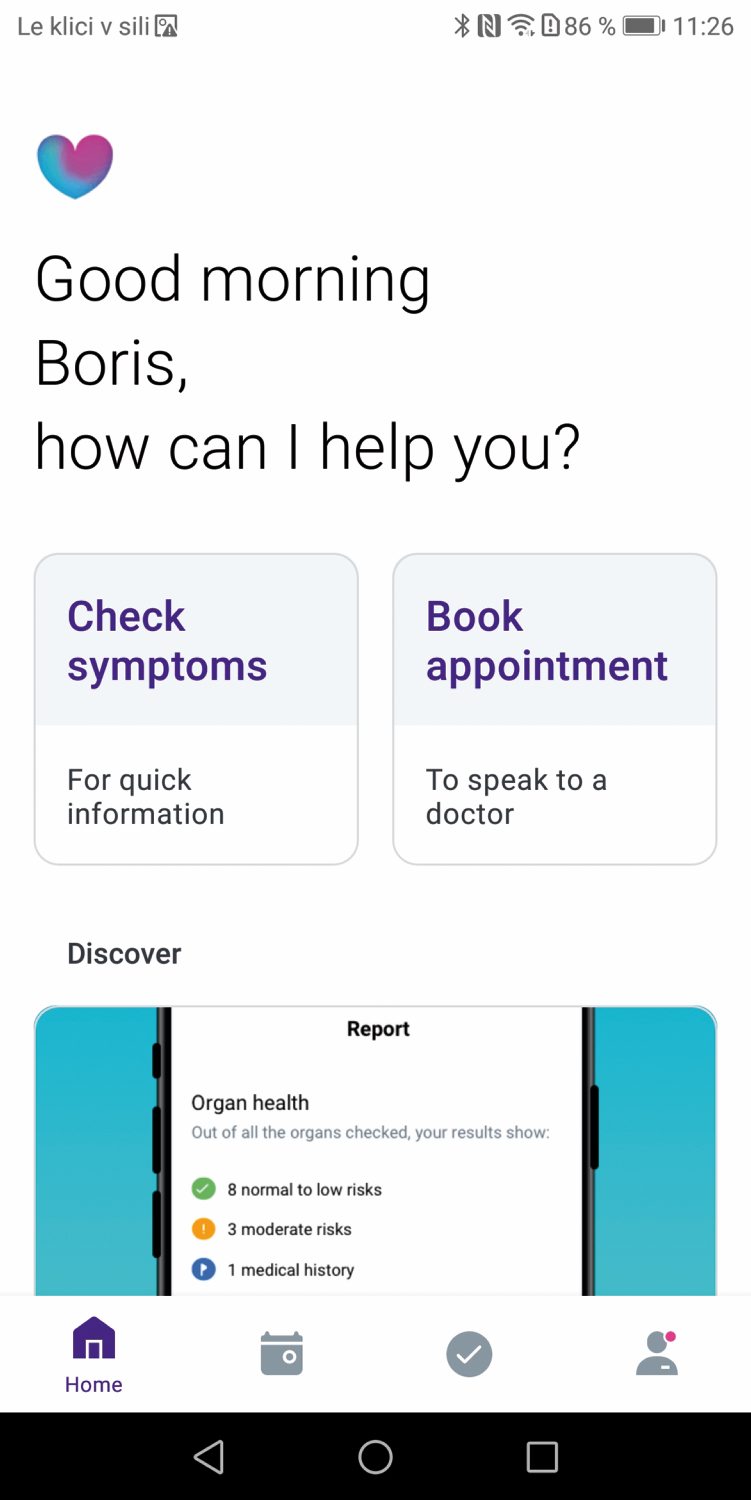Open the recent apps view
Screen dimensions: 751x1500
(542, 1457)
